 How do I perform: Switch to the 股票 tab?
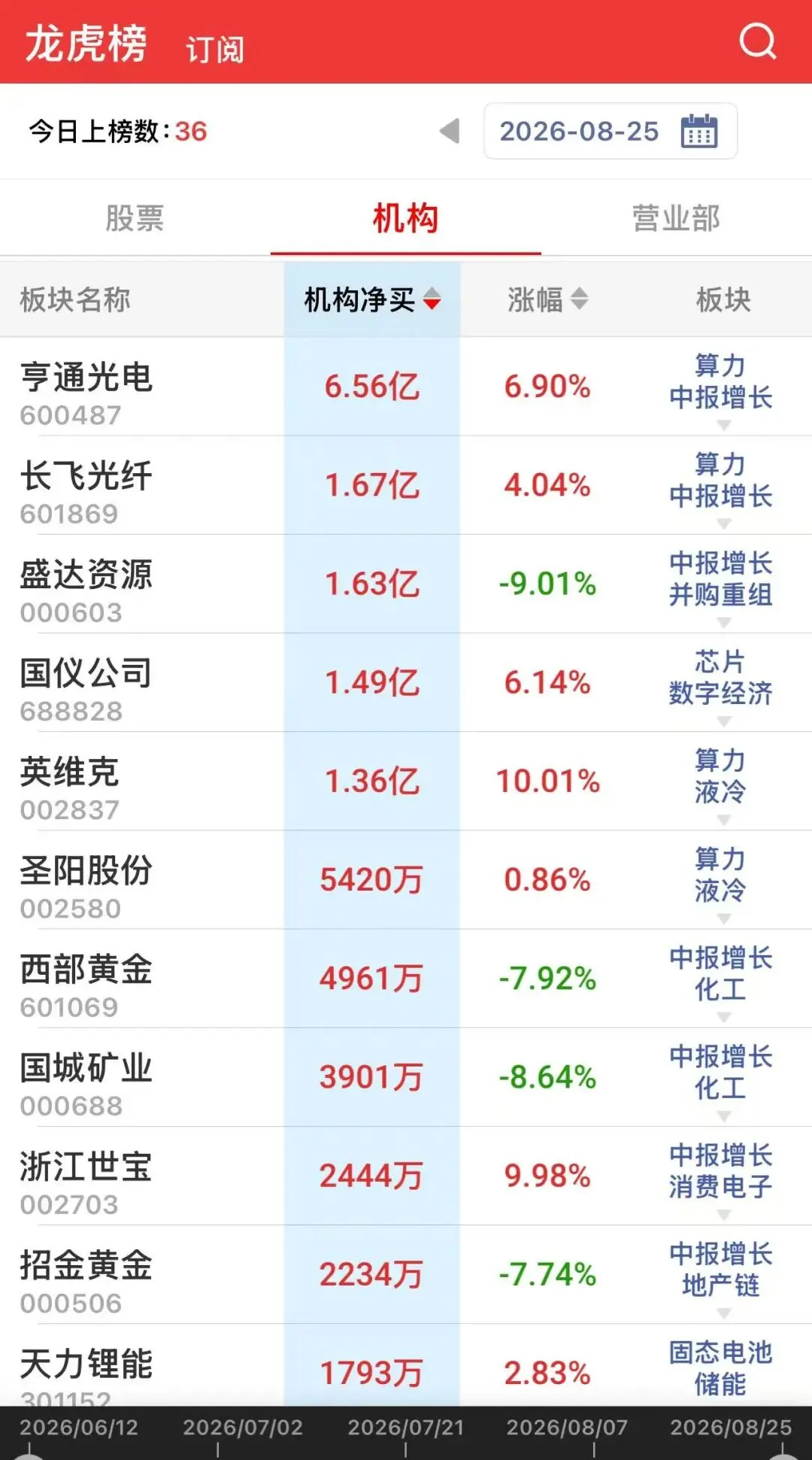[x=135, y=218]
